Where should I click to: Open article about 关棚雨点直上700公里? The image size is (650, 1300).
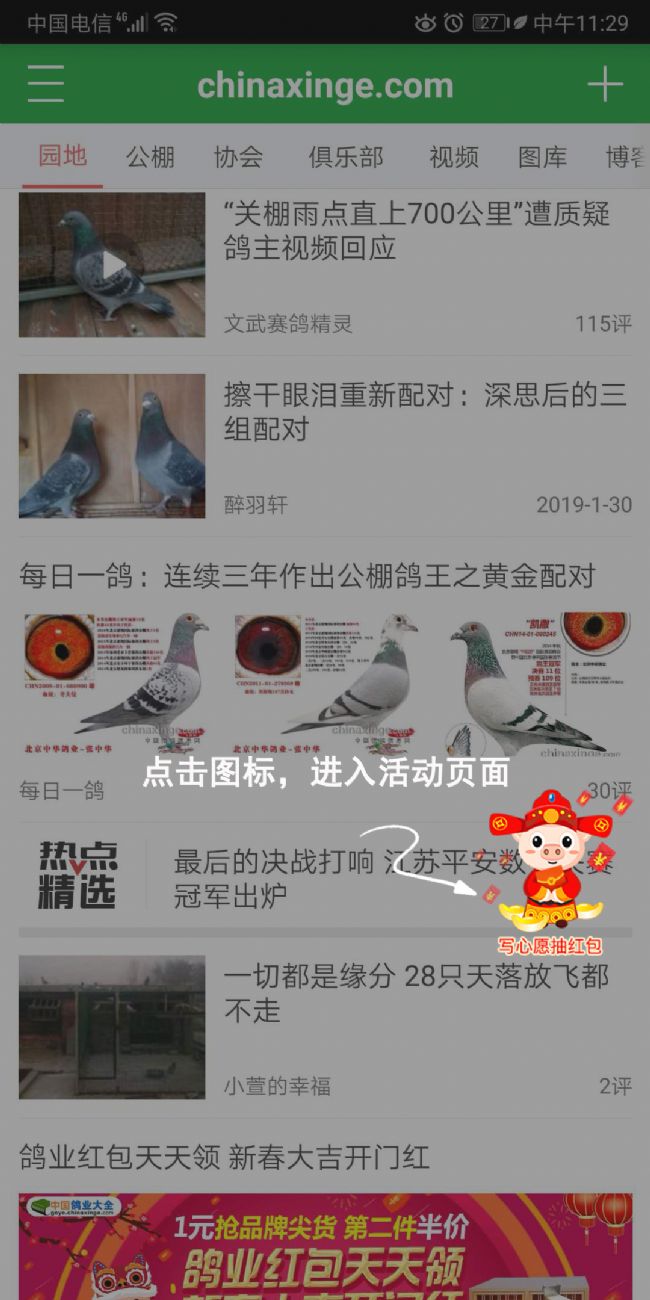coord(416,231)
